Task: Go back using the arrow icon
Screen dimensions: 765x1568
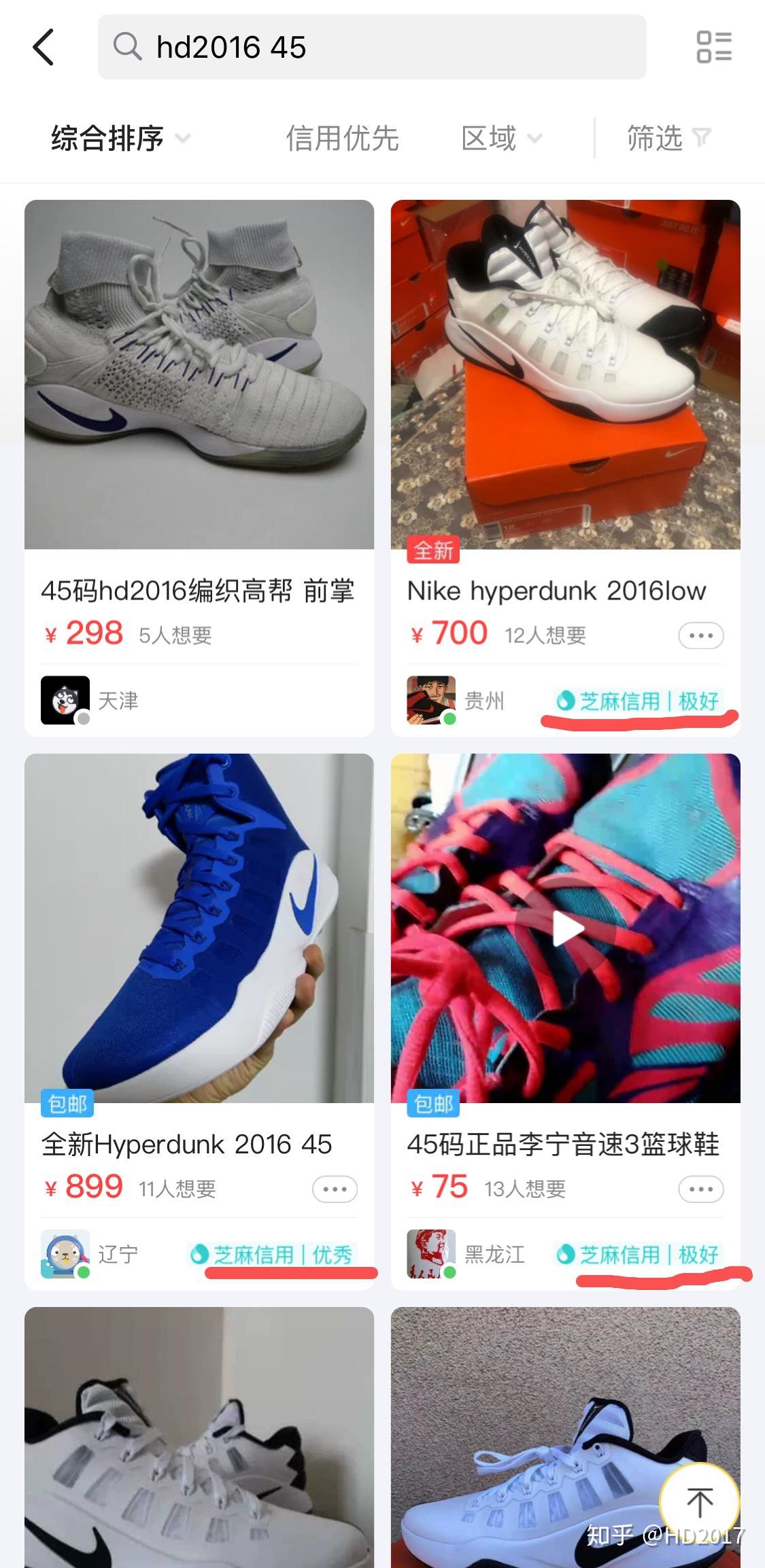Action: [x=44, y=48]
